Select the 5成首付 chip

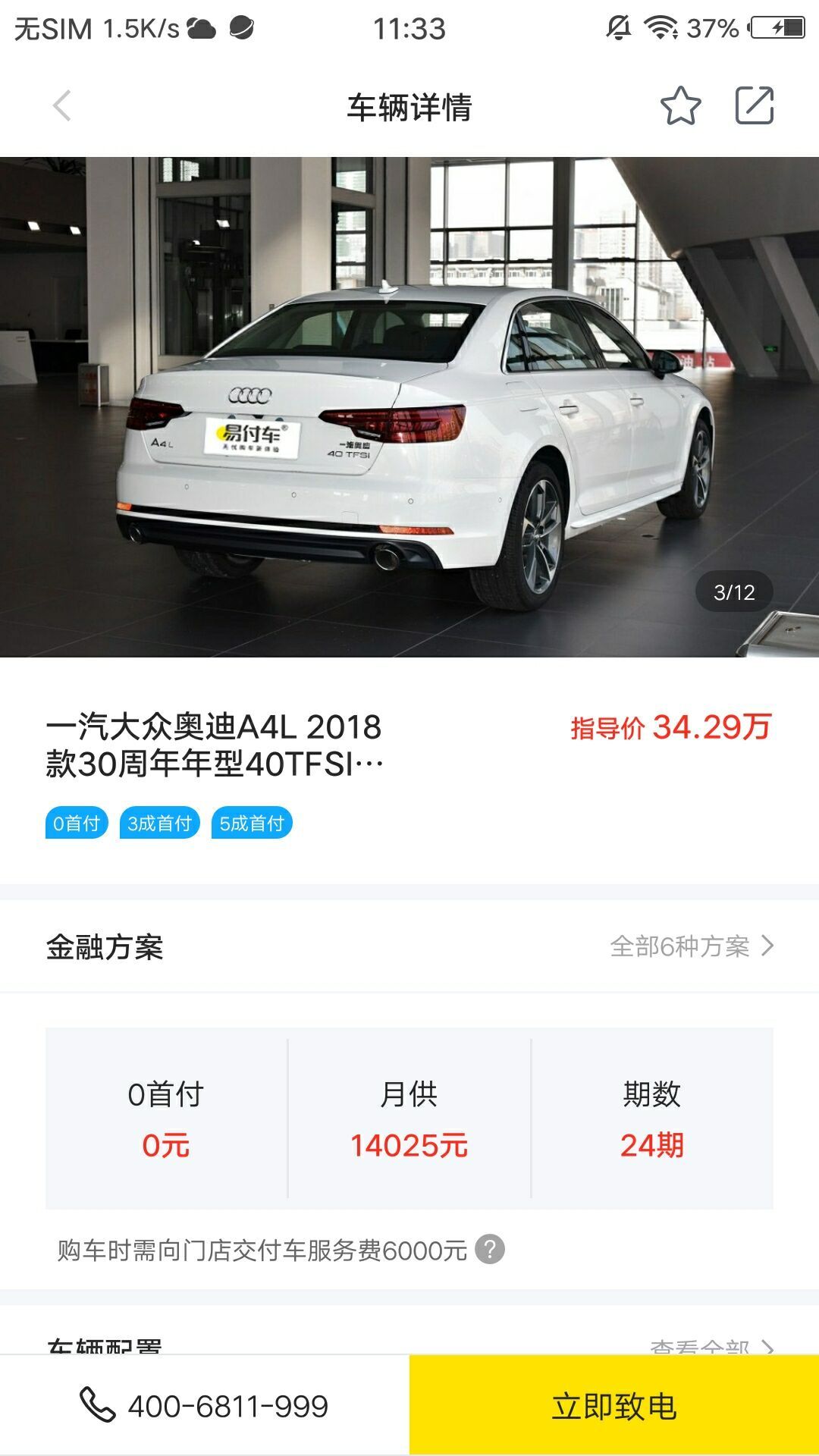(x=251, y=824)
